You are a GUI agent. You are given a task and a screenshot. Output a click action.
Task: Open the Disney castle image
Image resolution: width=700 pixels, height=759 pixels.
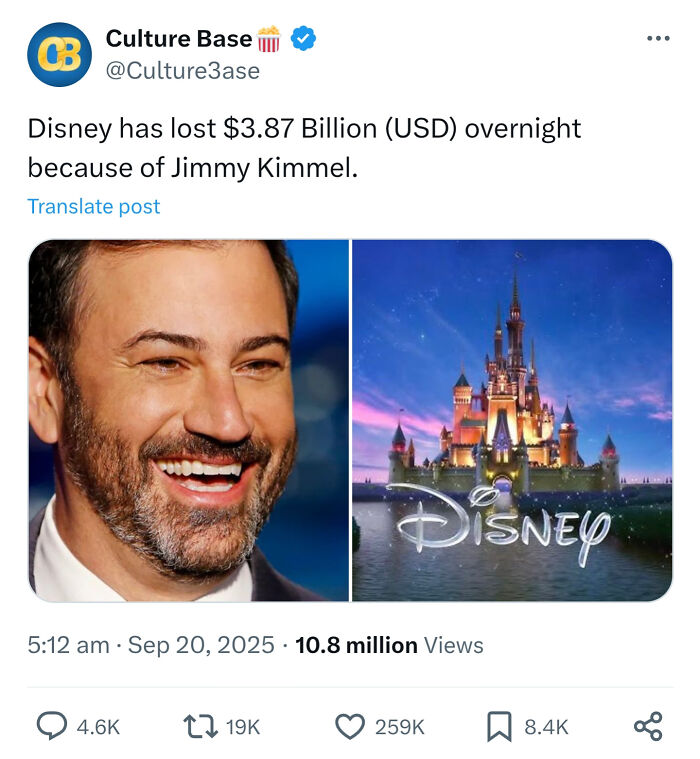pyautogui.click(x=512, y=420)
